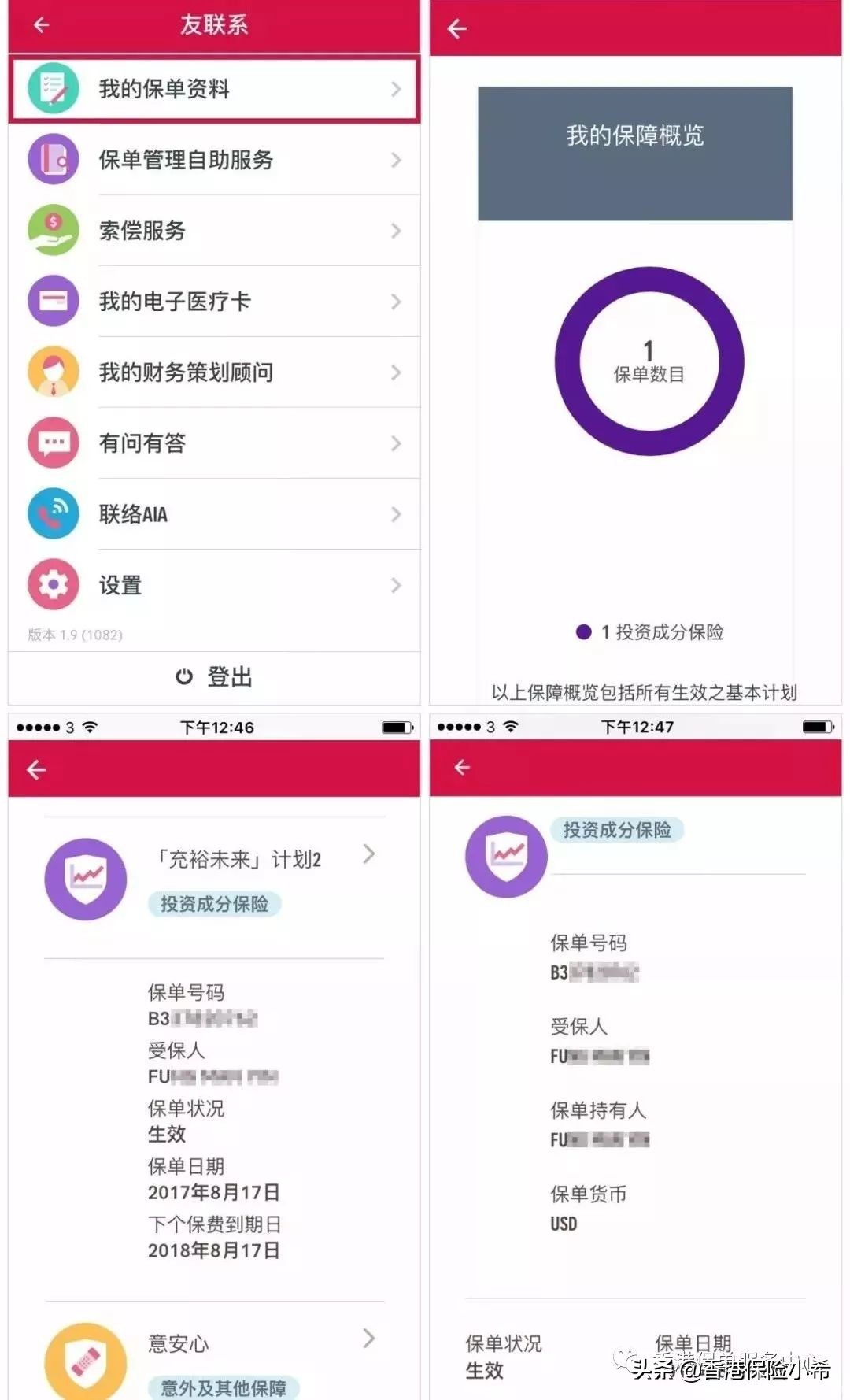Select the 保单管理自助服务 icon
The width and height of the screenshot is (850, 1400).
53,159
